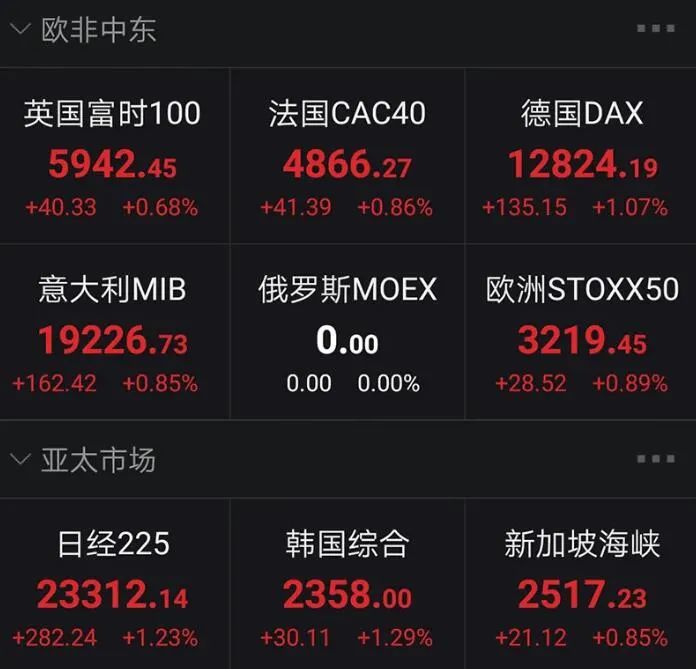The image size is (696, 669).
Task: Collapse the 亚太市场 section
Action: point(19,460)
